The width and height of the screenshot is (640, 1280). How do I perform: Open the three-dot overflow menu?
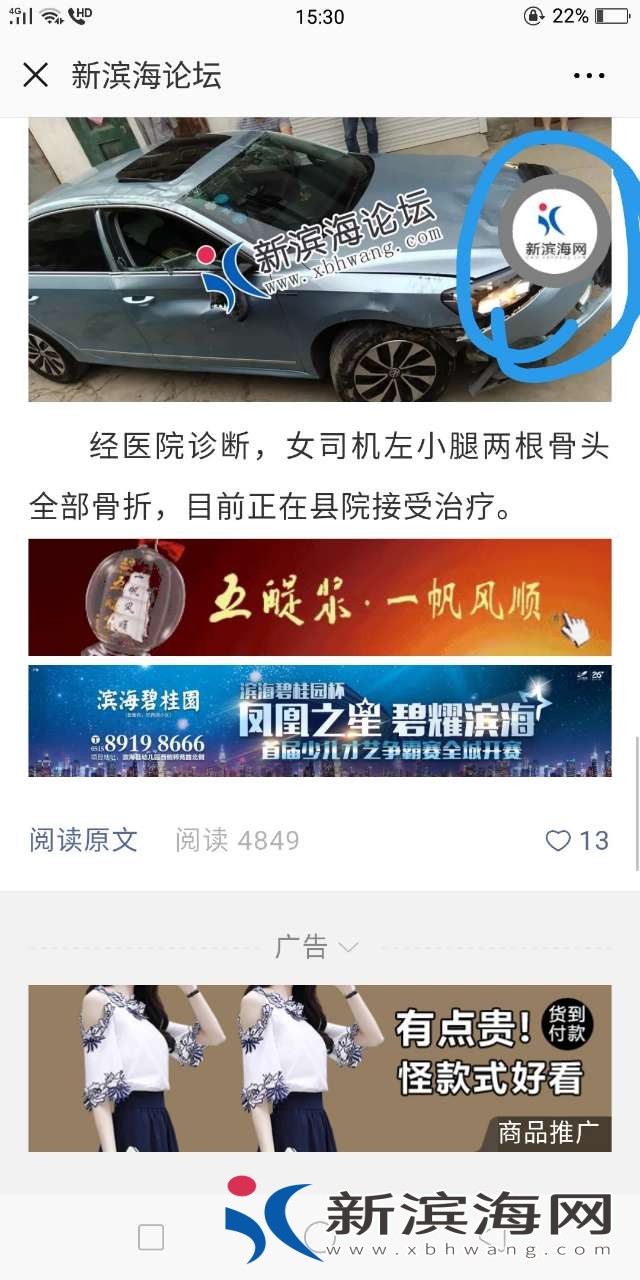coord(589,76)
